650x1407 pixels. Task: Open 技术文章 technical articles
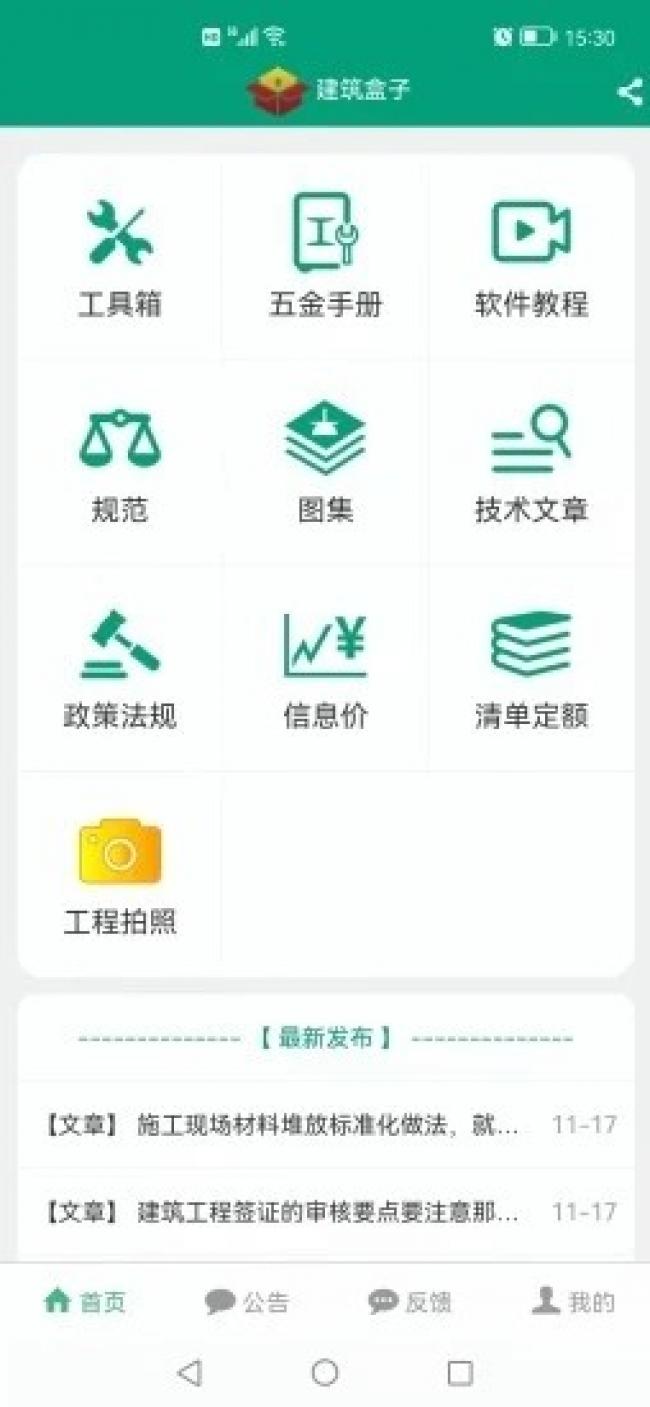pyautogui.click(x=531, y=464)
